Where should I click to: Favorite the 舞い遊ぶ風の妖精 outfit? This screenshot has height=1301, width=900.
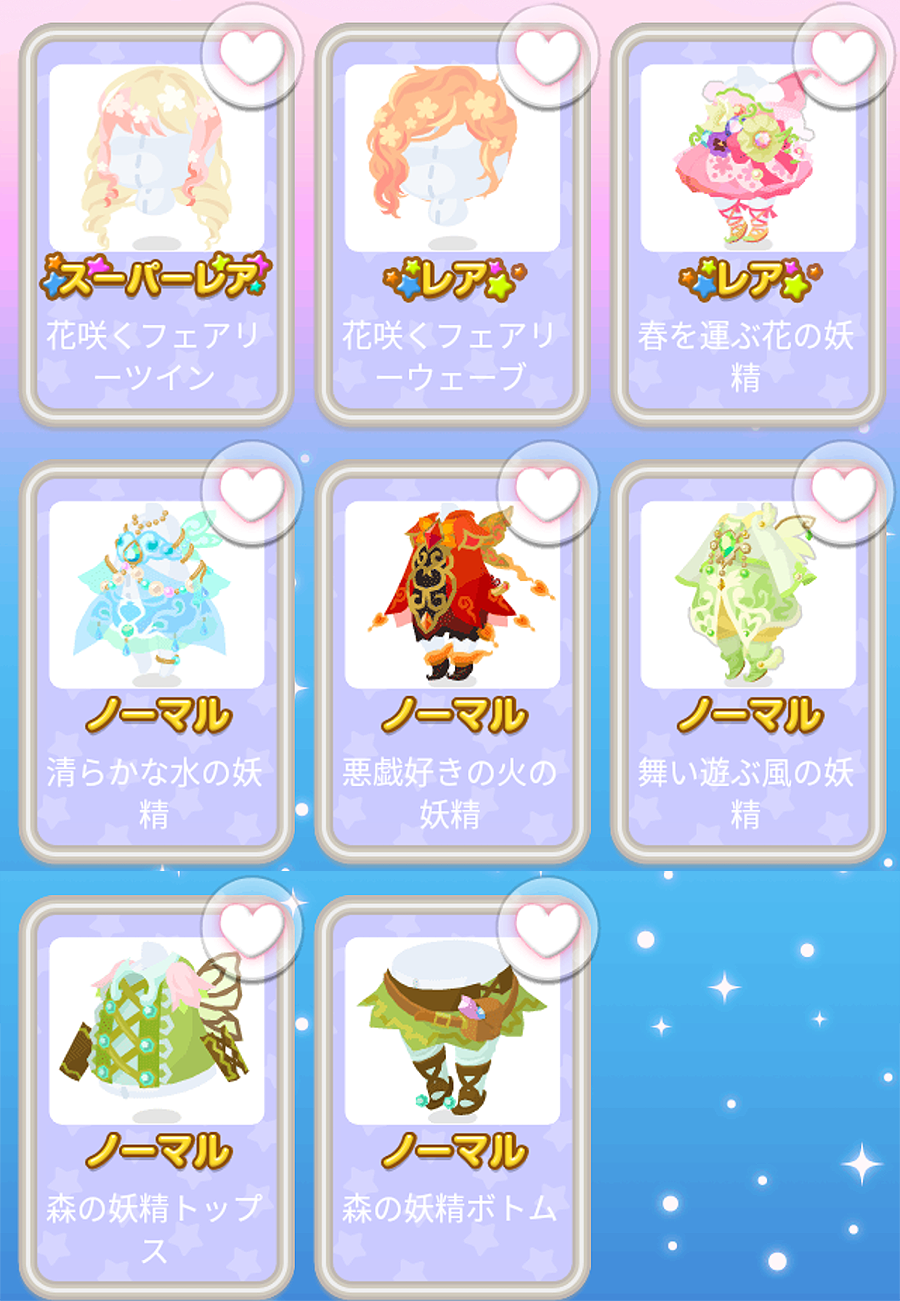click(842, 490)
